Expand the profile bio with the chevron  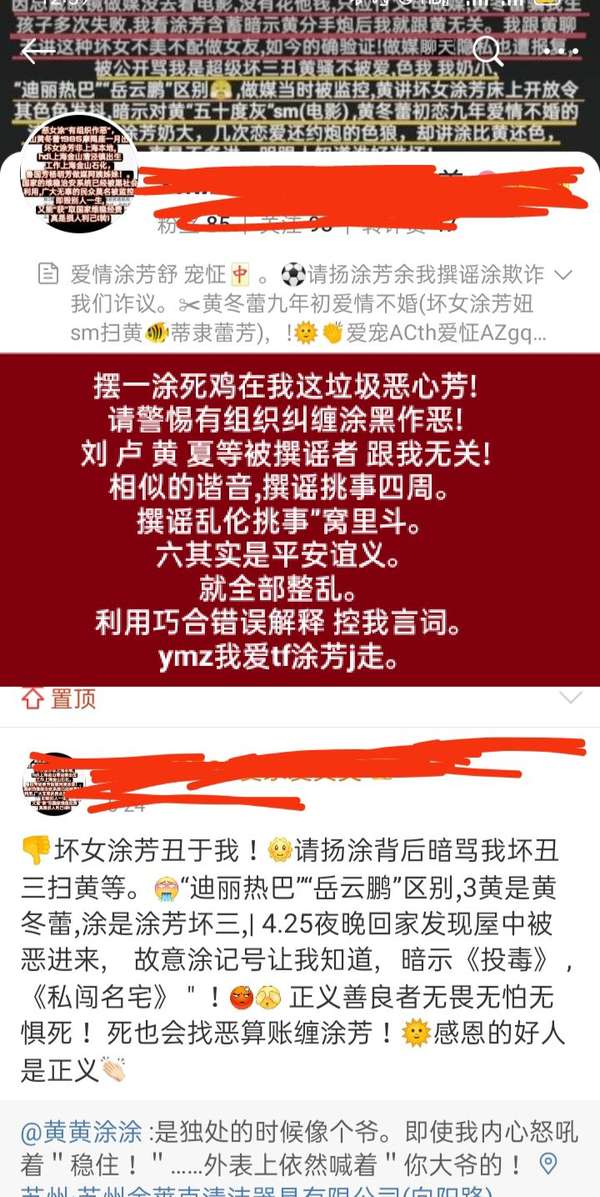point(563,273)
